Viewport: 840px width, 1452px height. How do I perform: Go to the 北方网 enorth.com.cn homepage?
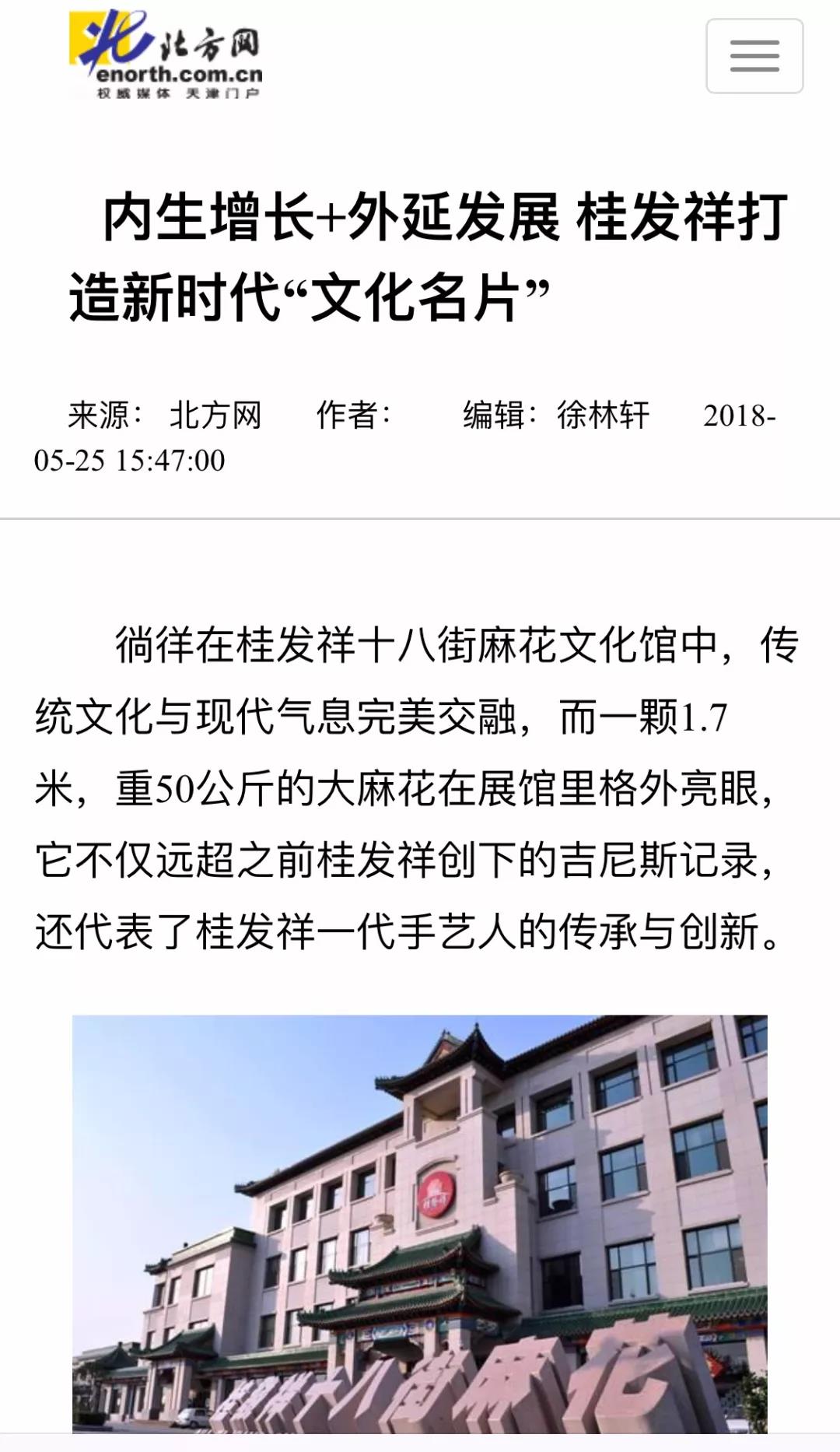coord(166,55)
